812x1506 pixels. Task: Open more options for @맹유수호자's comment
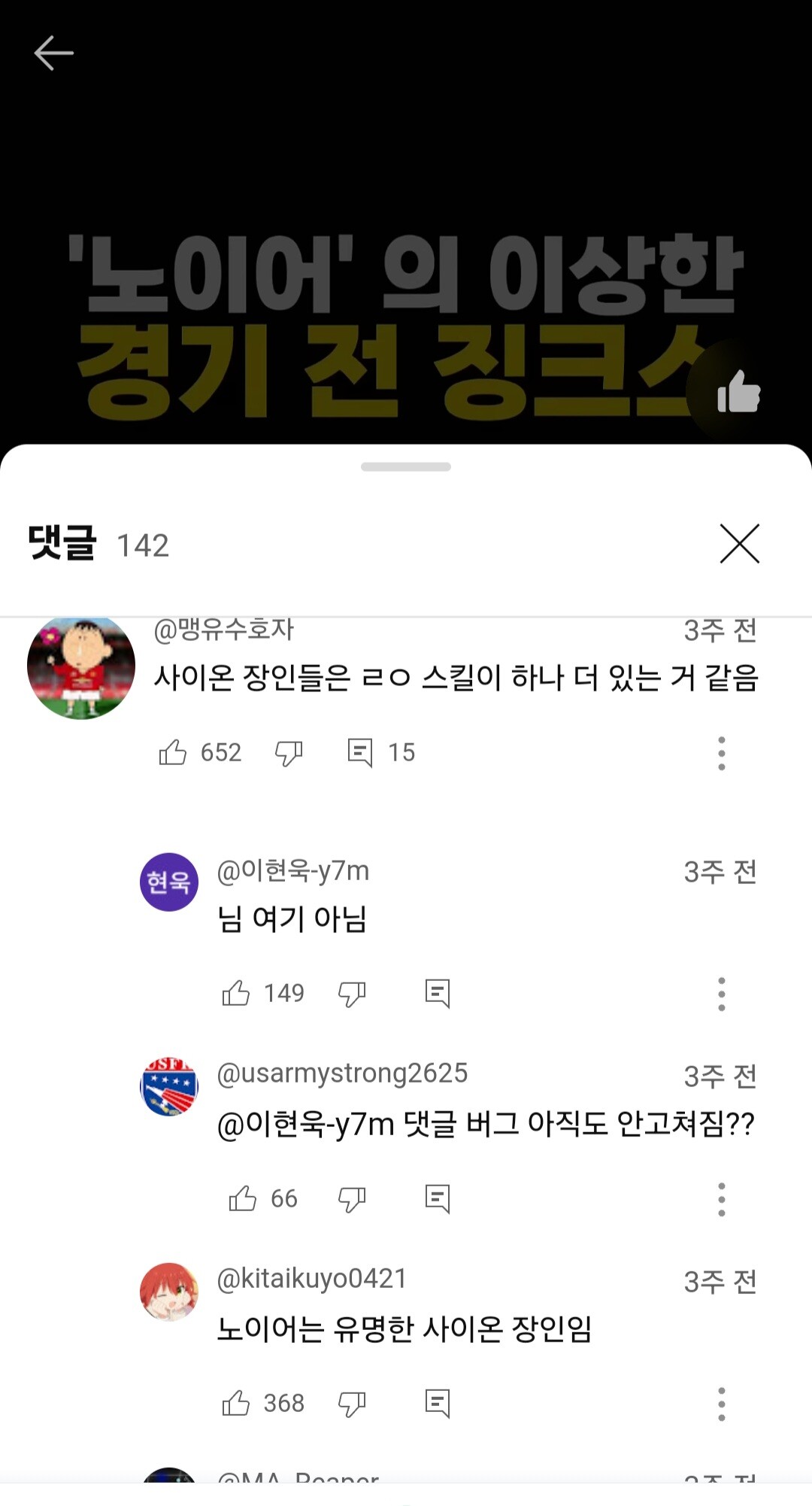pos(721,753)
